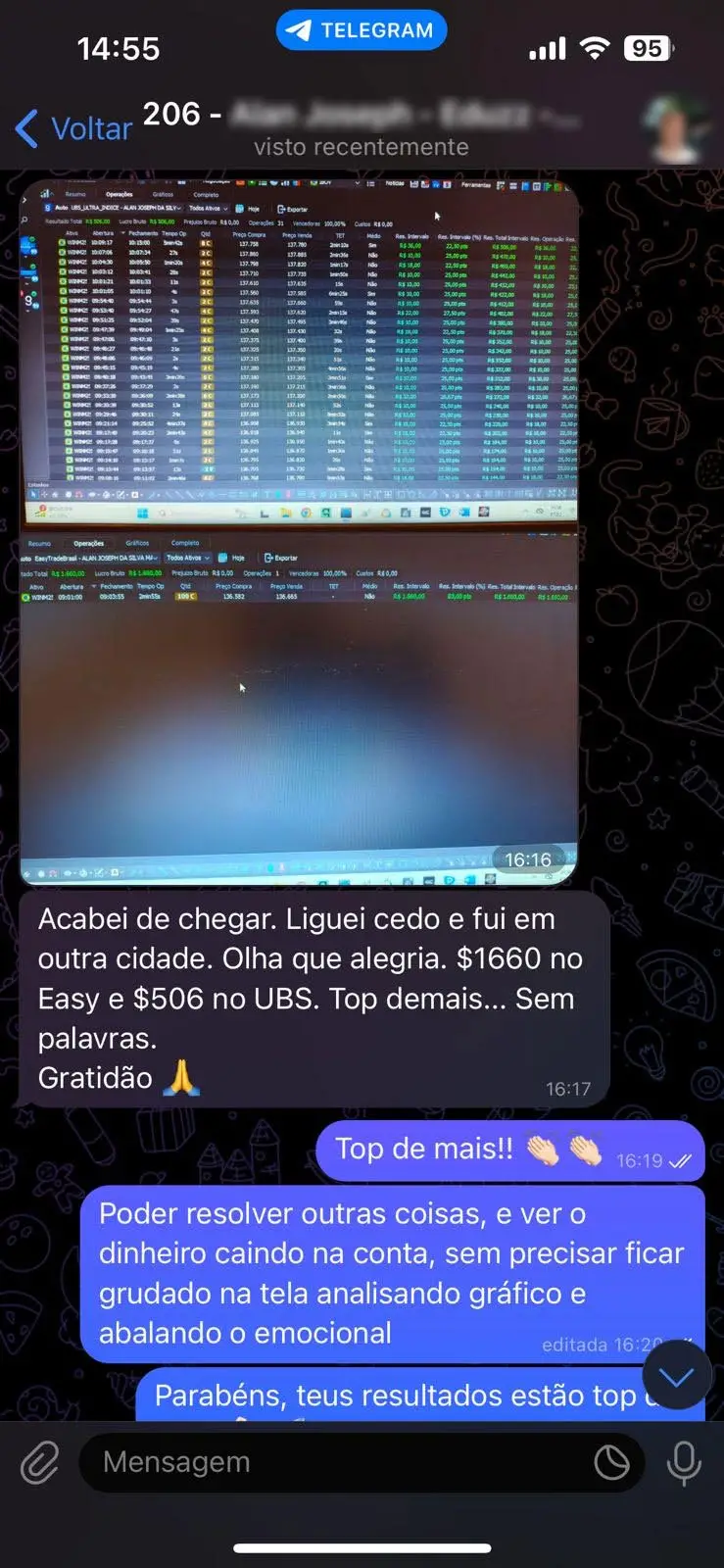Tap the attachment paperclip icon

39,1463
